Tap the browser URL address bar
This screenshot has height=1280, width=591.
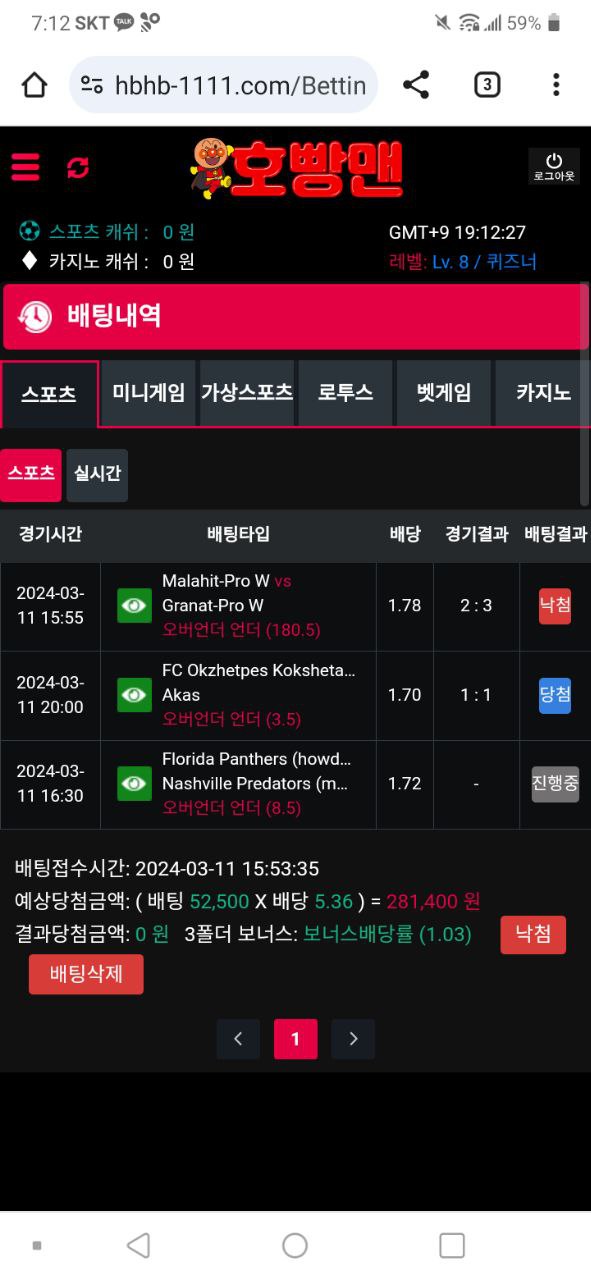[223, 85]
